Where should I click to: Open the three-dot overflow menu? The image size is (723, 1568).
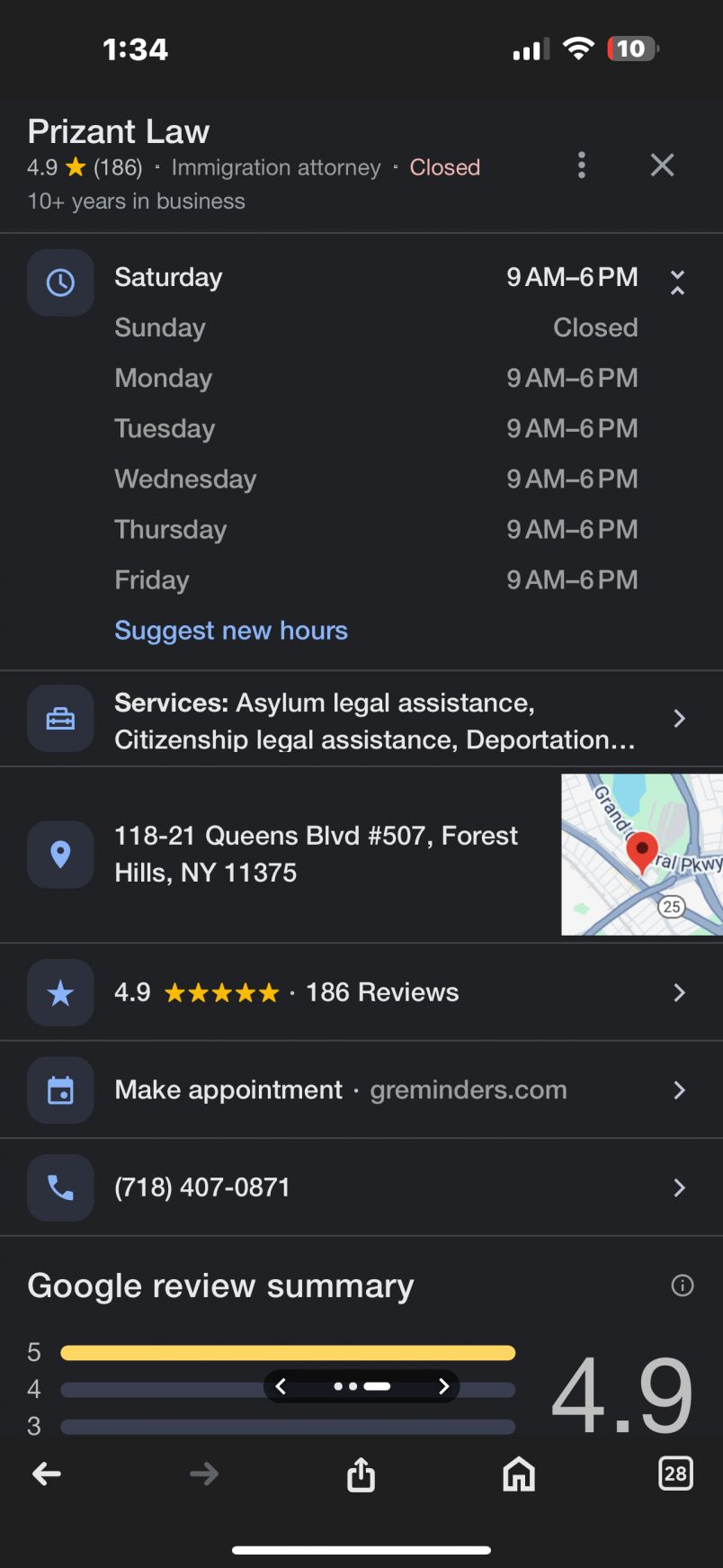coord(582,166)
